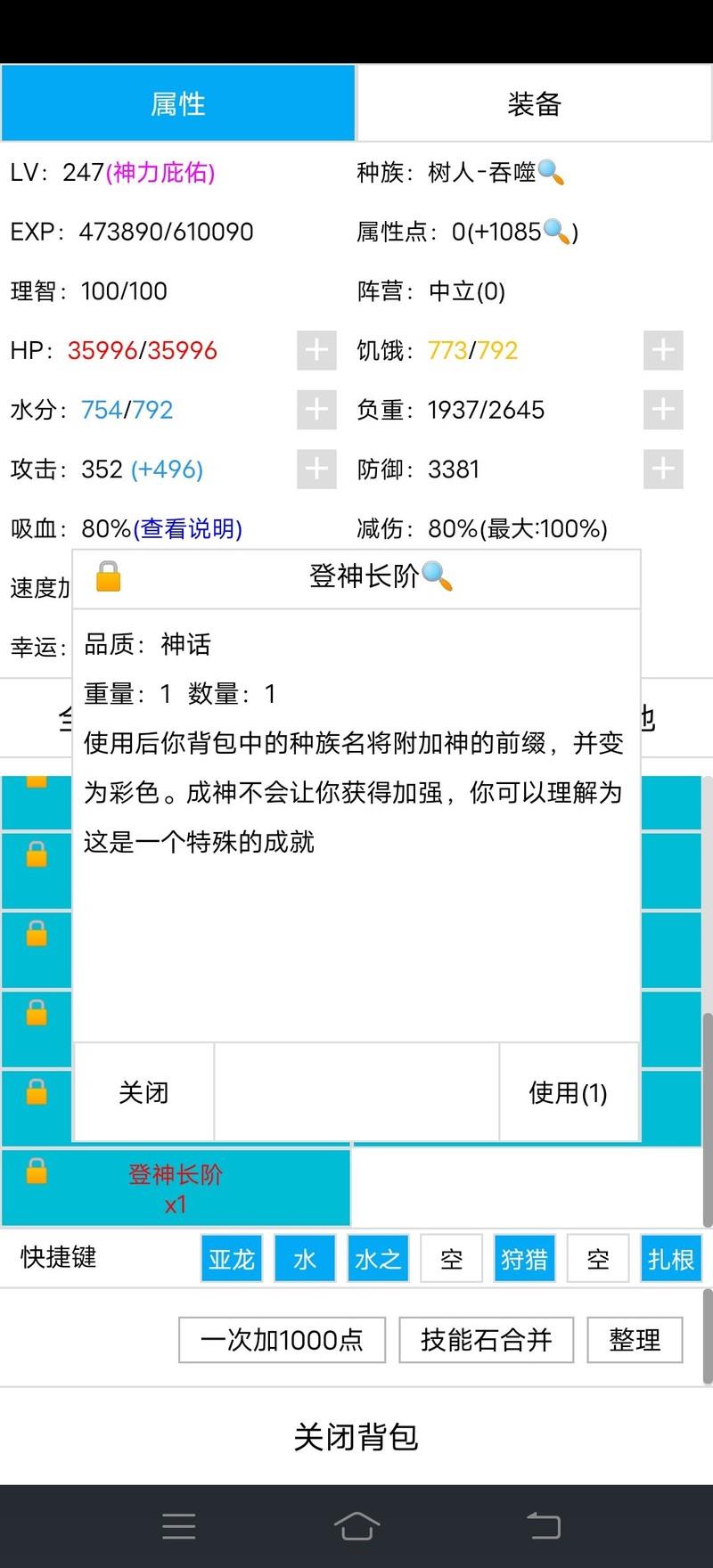This screenshot has height=1568, width=713.
Task: Tap the 狩猎 shortcut key
Action: [524, 1258]
